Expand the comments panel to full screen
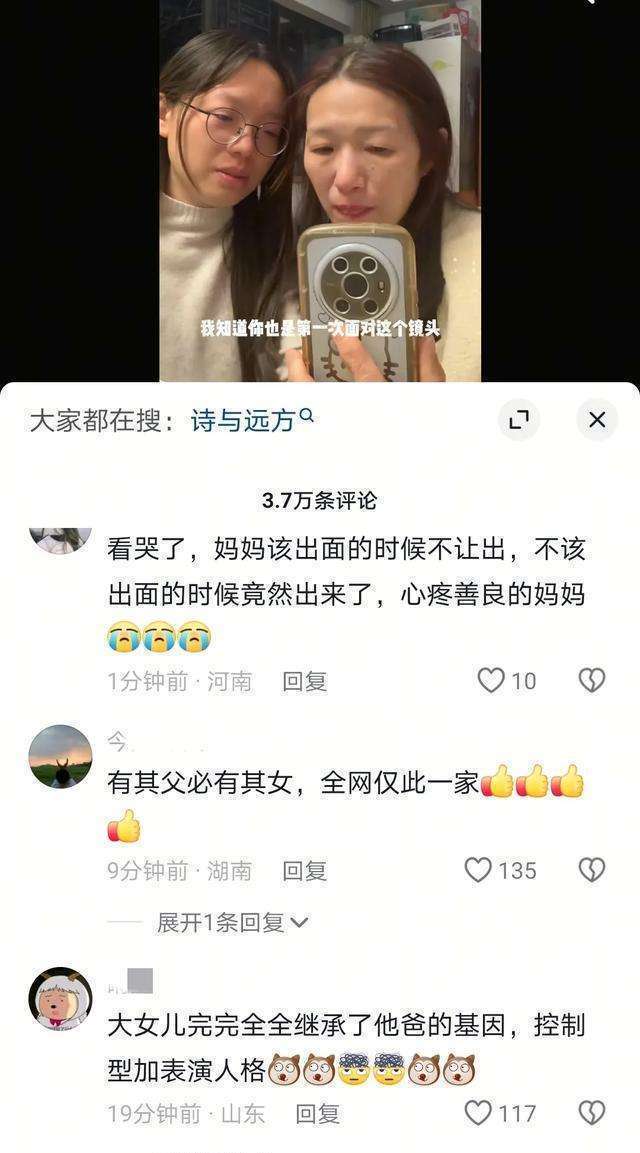The height and width of the screenshot is (1153, 640). pos(518,420)
